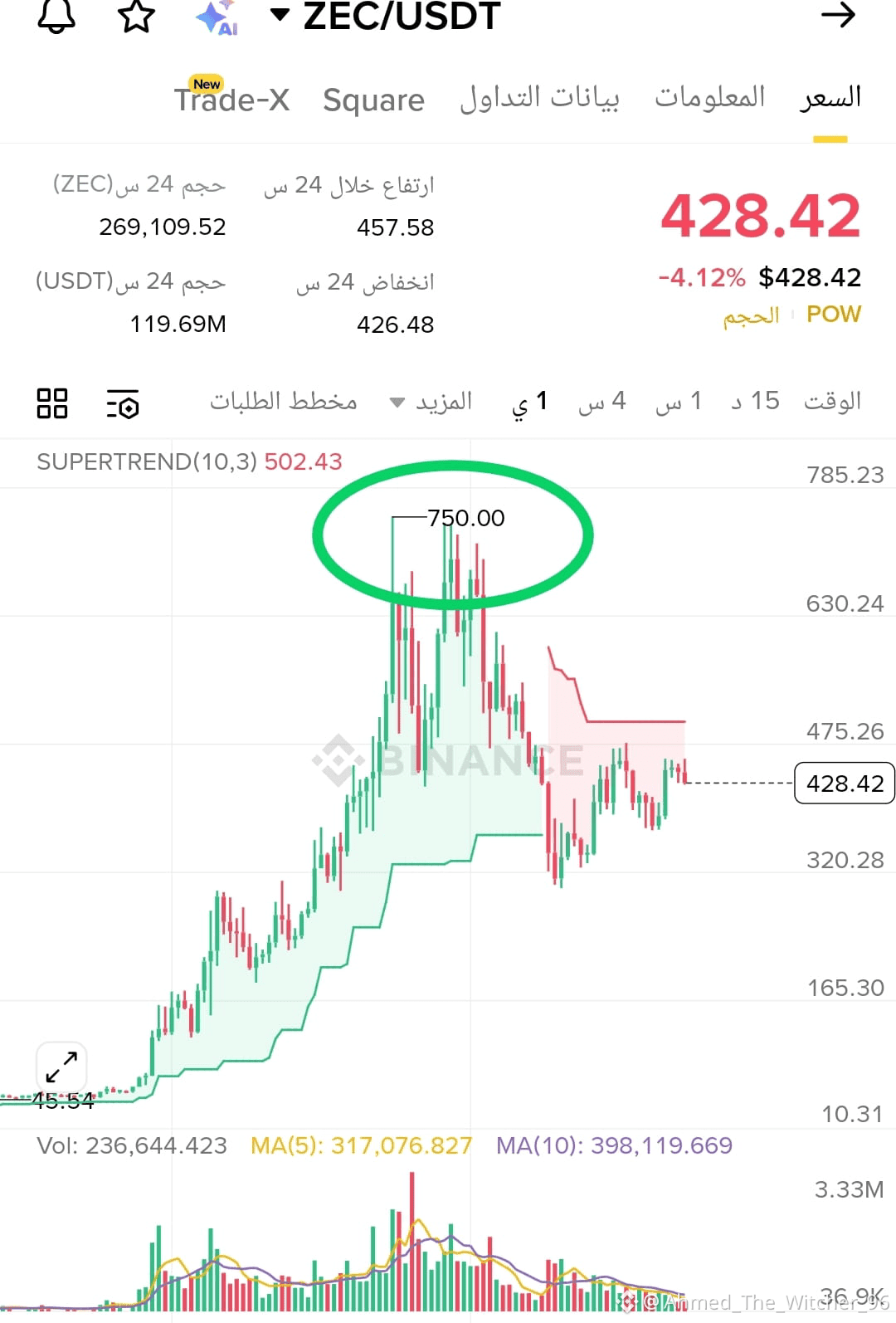Select the السعر tab
The image size is (896, 1323).
tap(830, 98)
